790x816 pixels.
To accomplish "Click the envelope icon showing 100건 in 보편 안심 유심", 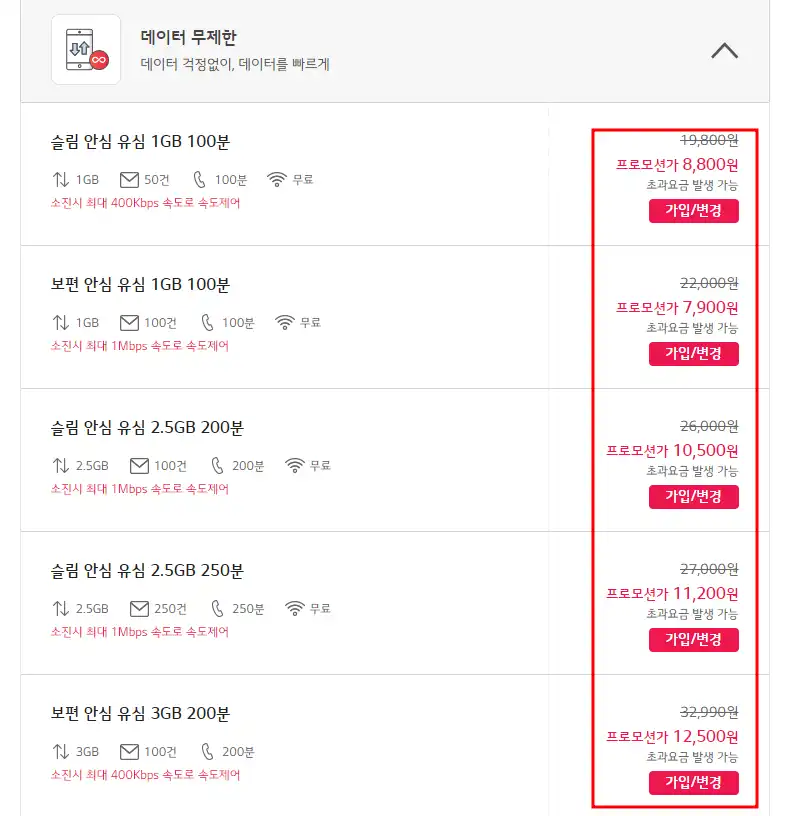I will coord(130,324).
